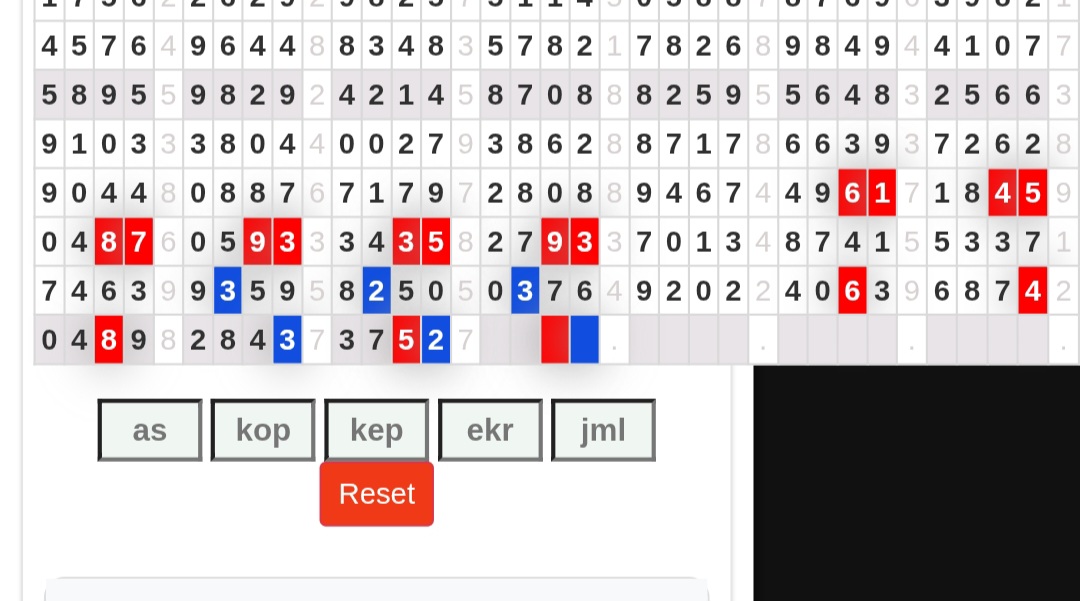This screenshot has height=601, width=1080.
Task: Tap the "as" button
Action: [x=150, y=430]
